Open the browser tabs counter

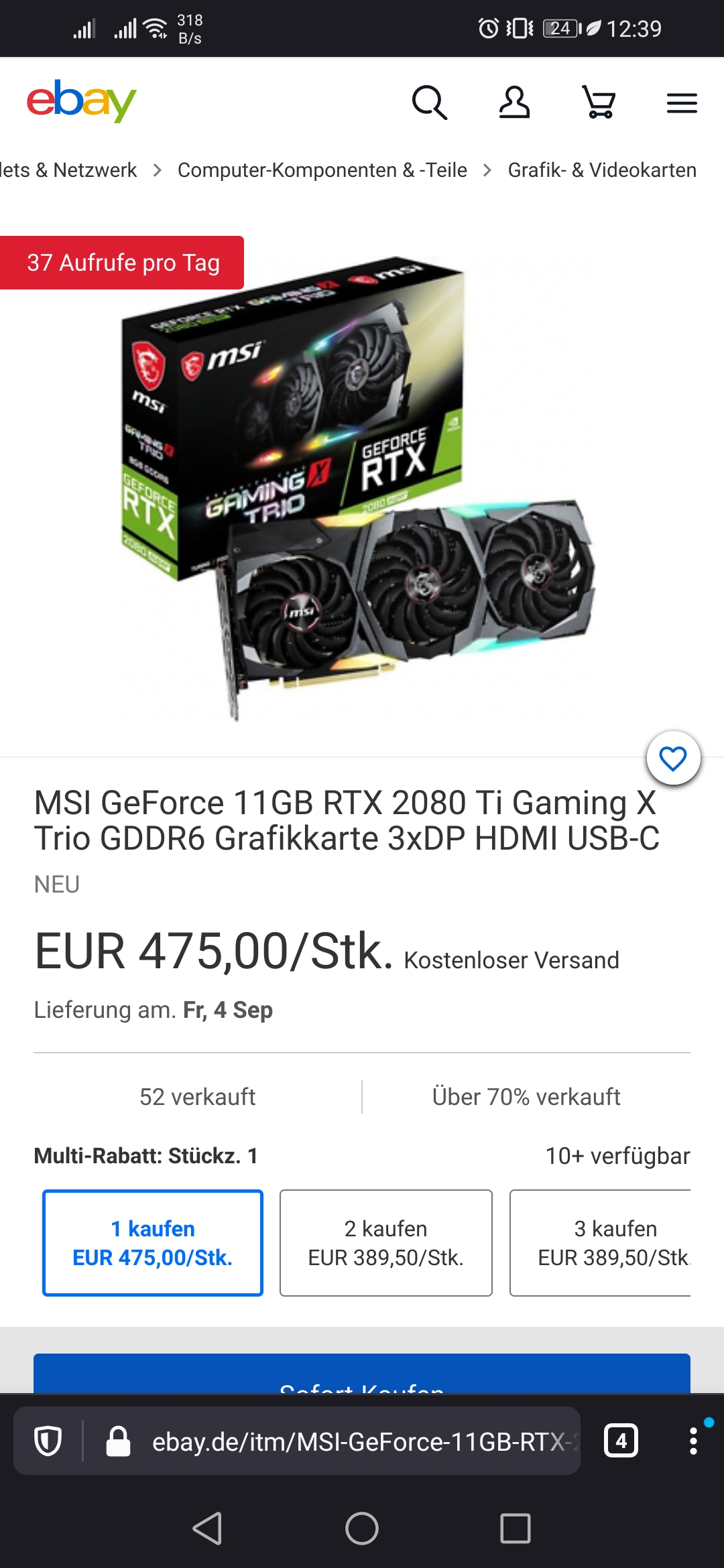pyautogui.click(x=621, y=1441)
